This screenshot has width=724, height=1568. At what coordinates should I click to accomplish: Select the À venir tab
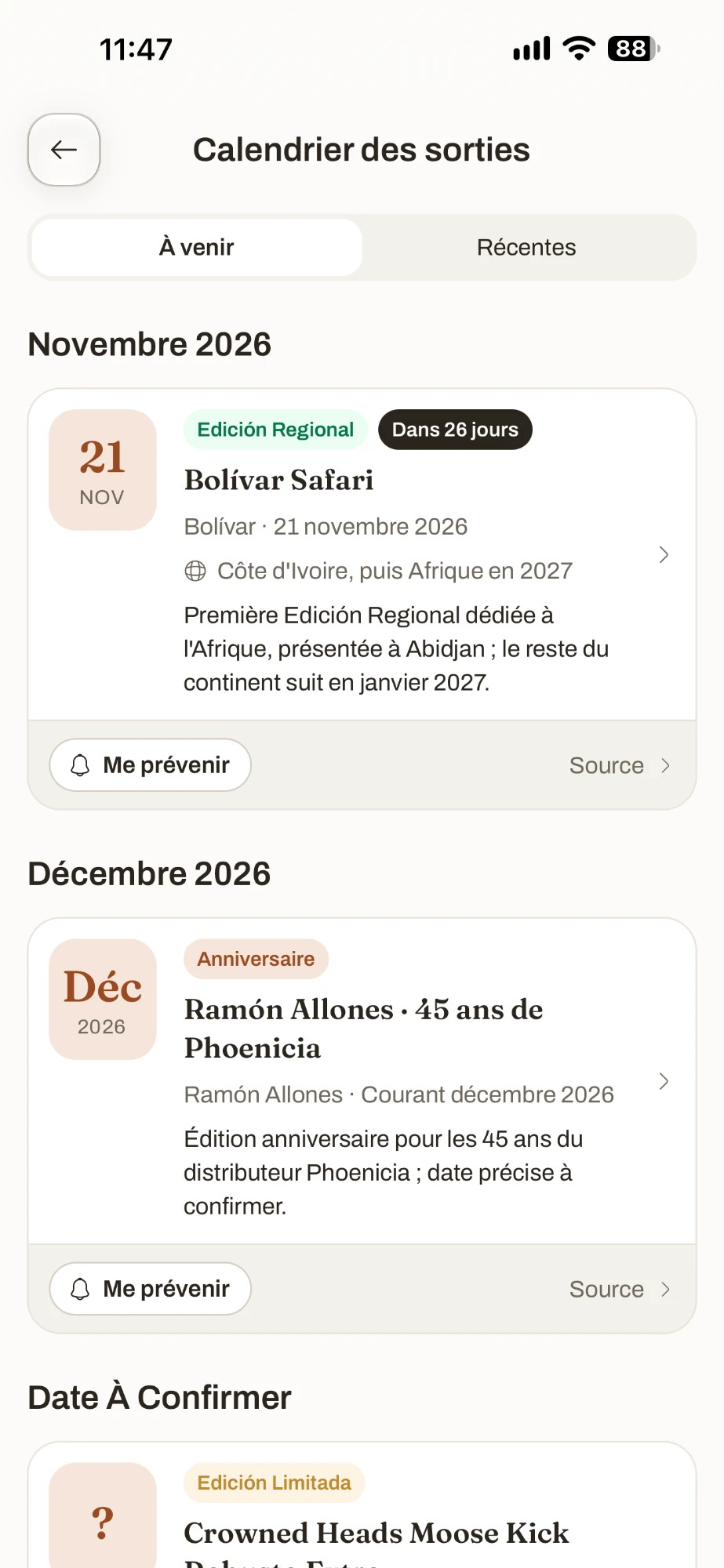(197, 248)
